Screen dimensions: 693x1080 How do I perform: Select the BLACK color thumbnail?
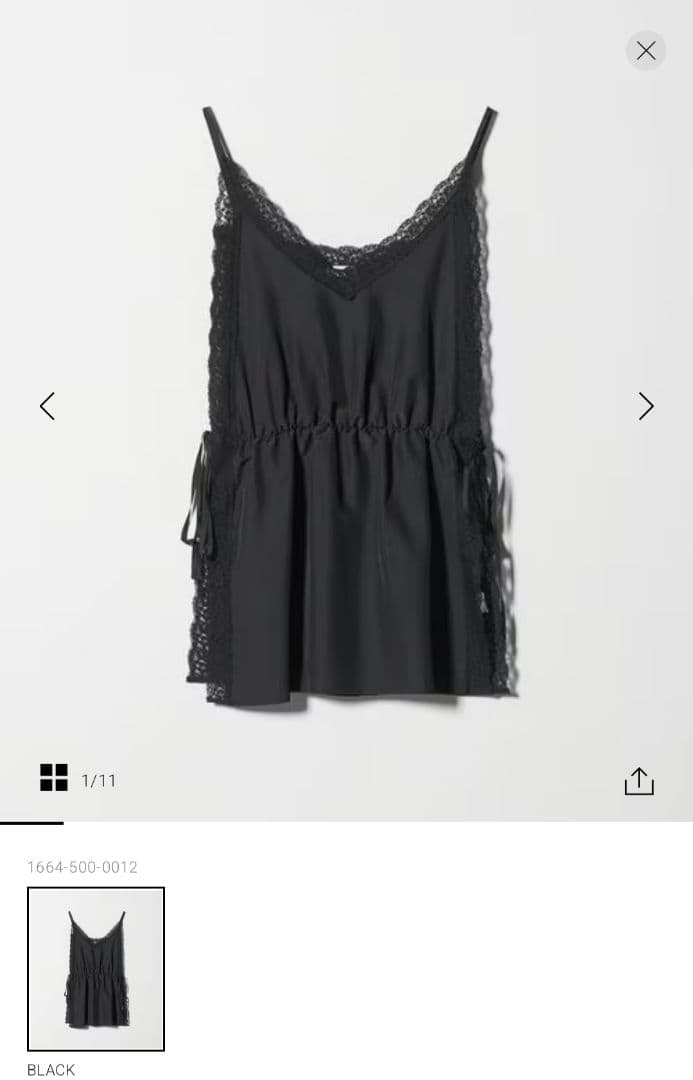tap(96, 968)
